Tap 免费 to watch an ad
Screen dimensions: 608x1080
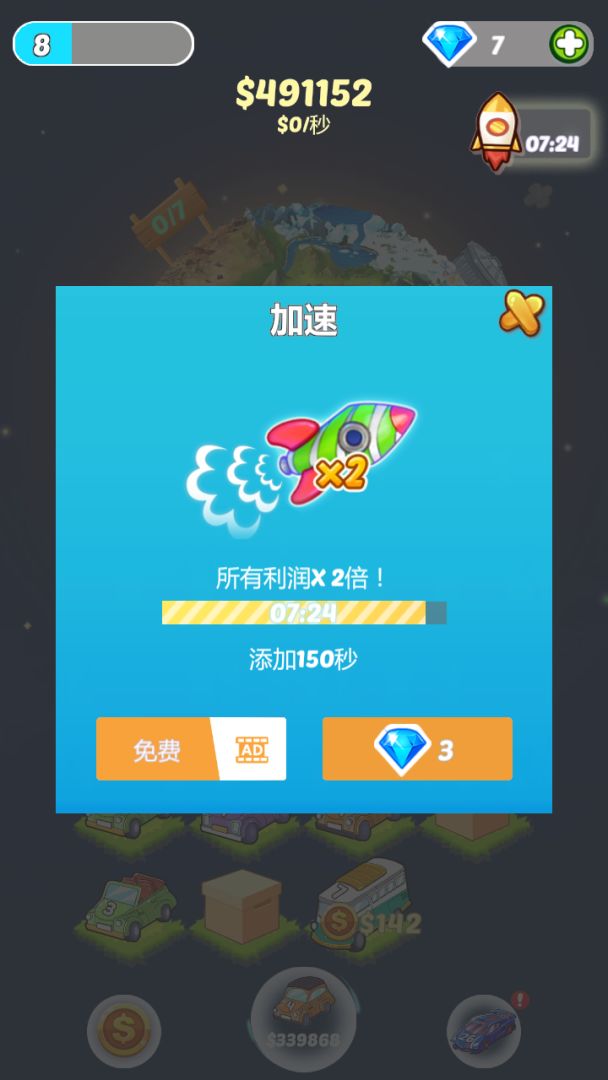click(x=191, y=749)
